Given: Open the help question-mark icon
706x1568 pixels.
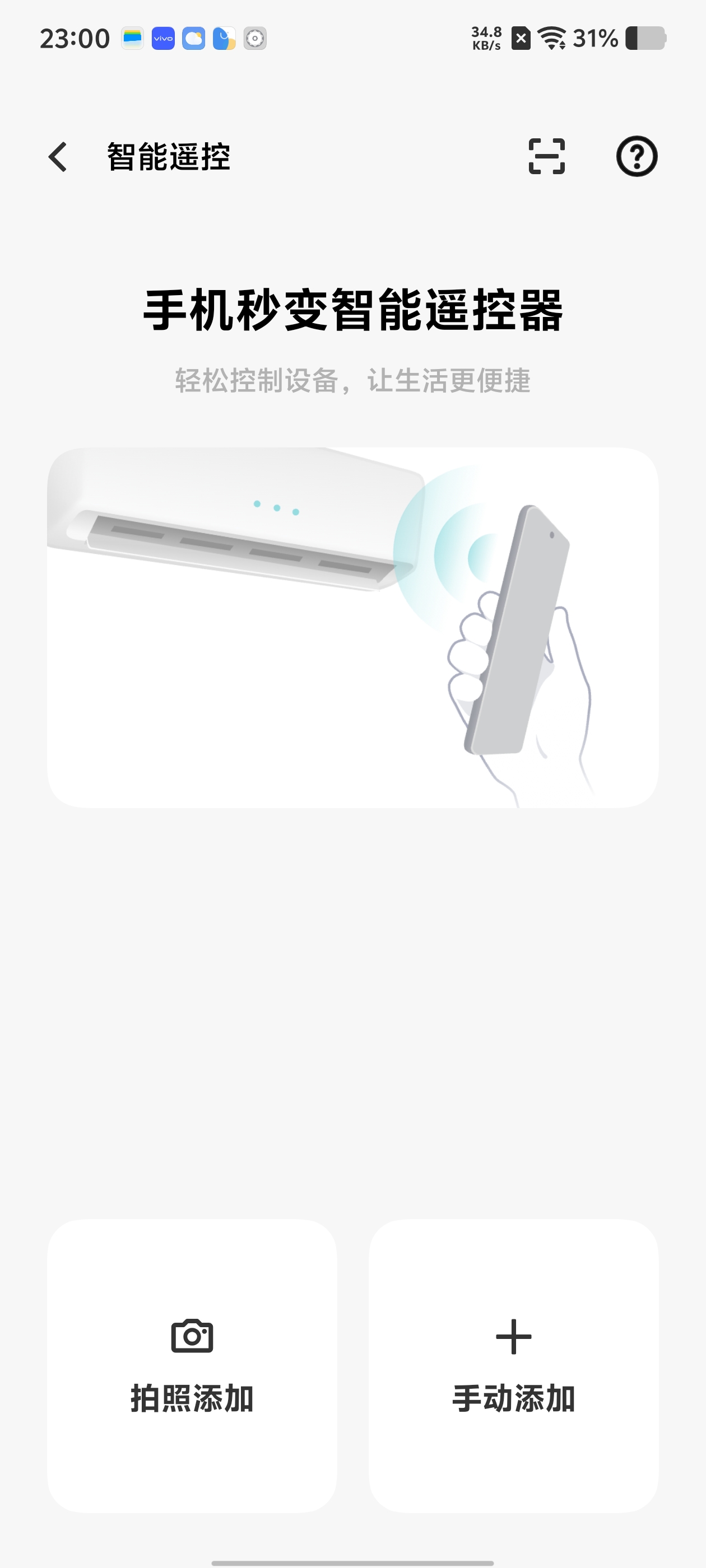Looking at the screenshot, I should coord(637,156).
